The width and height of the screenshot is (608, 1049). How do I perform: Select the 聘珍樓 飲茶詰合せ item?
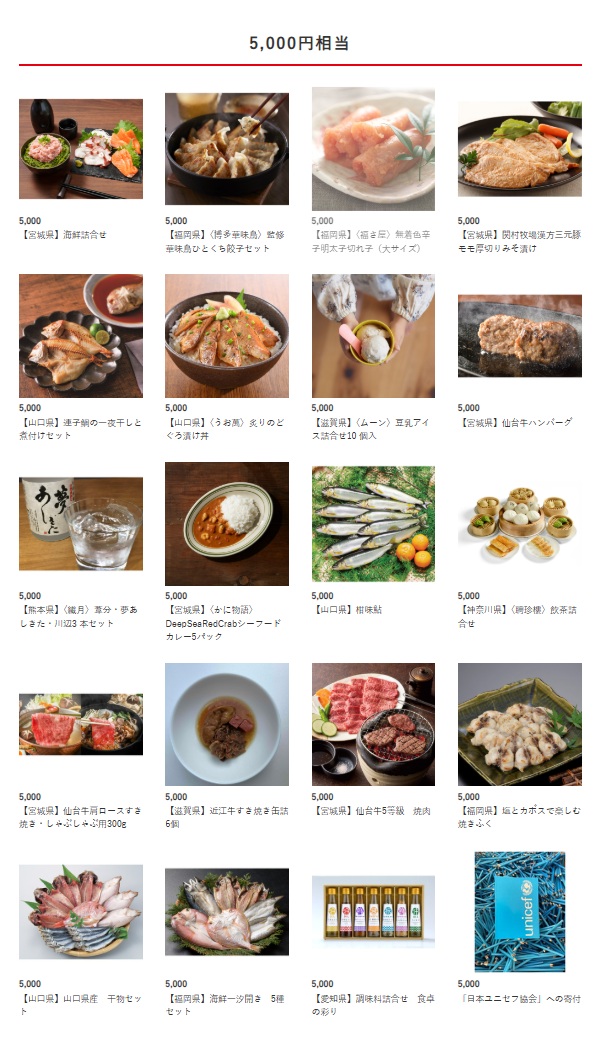tap(519, 523)
